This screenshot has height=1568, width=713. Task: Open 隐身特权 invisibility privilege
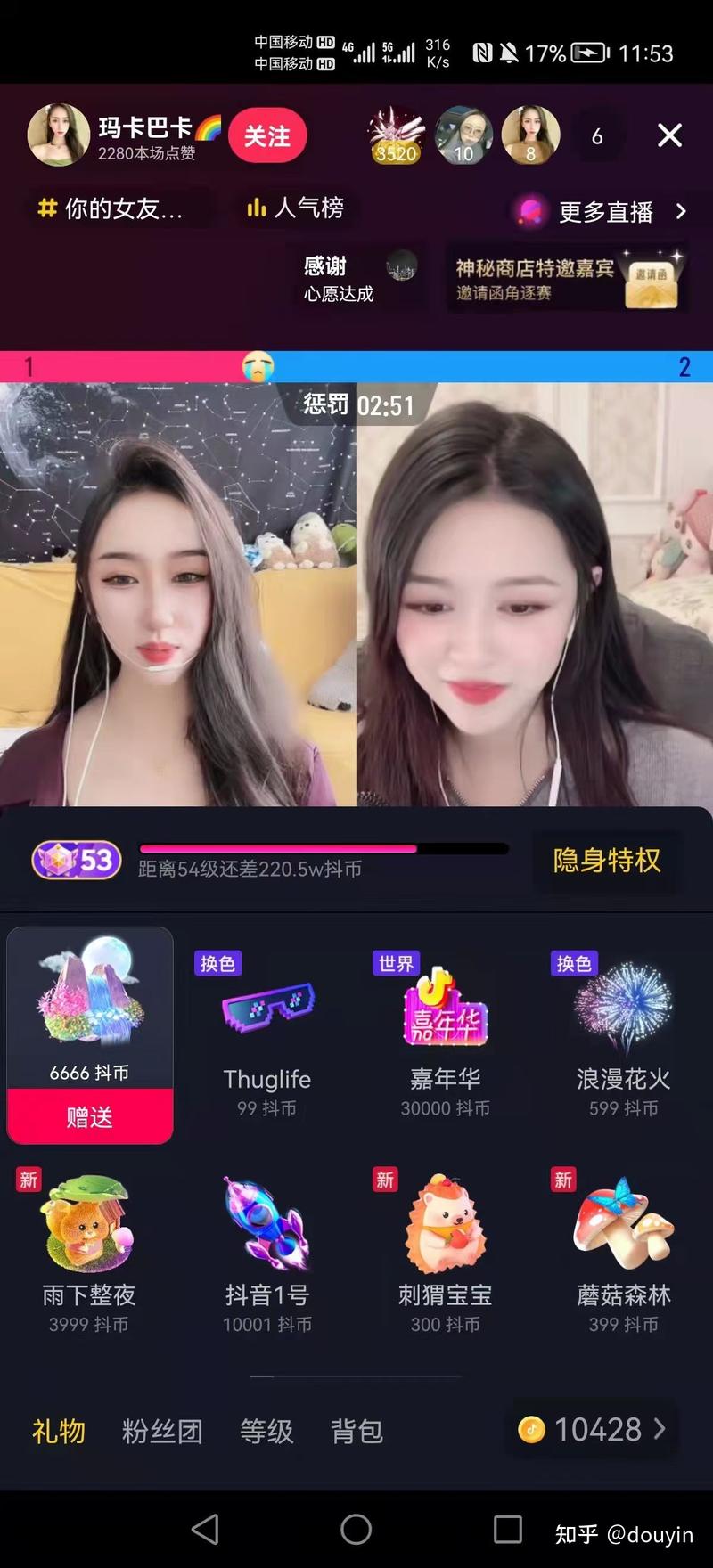click(607, 861)
